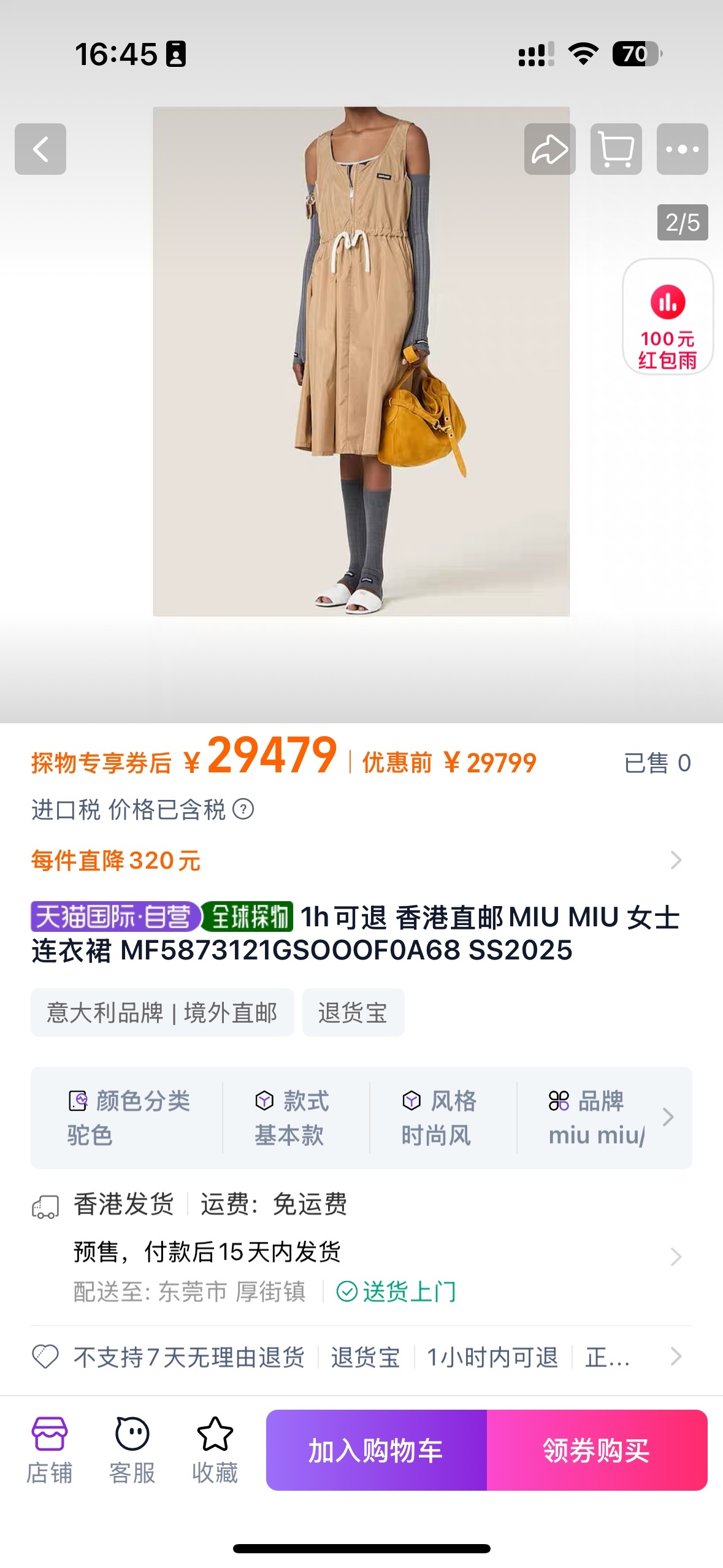This screenshot has height=1568, width=723.
Task: Open the 意大利品牌 | 境外直邮 tag
Action: point(162,1012)
